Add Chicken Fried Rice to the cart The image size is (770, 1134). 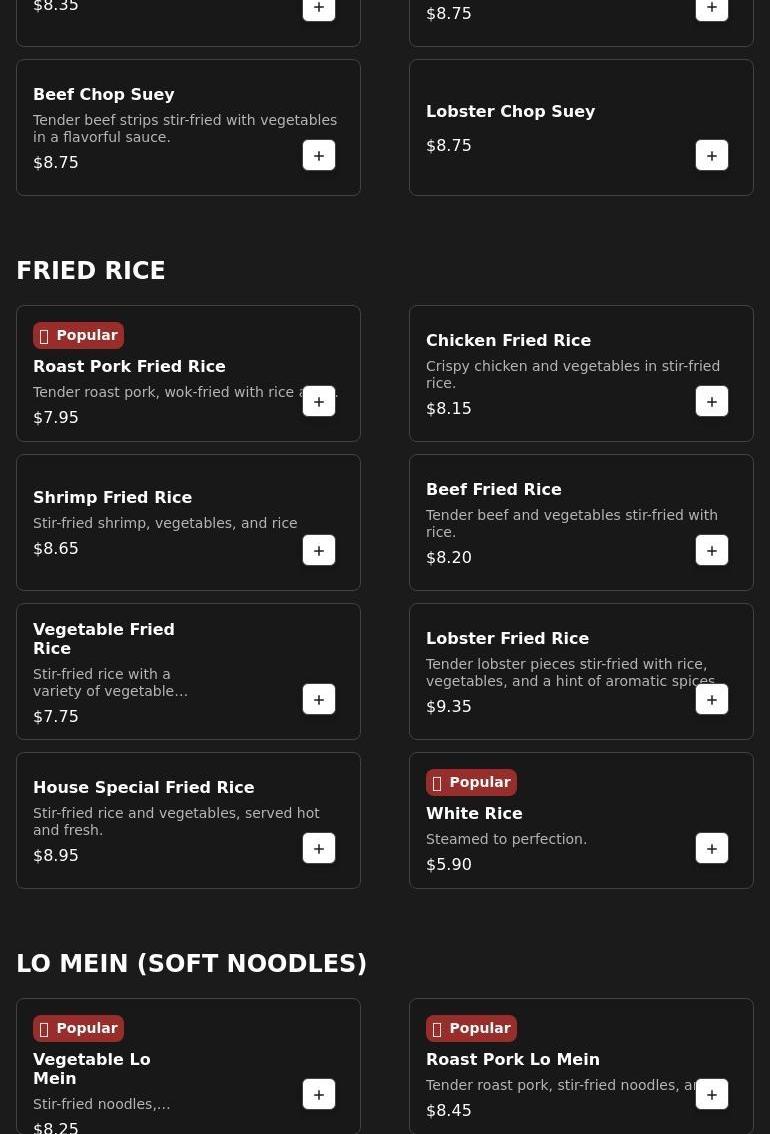712,402
